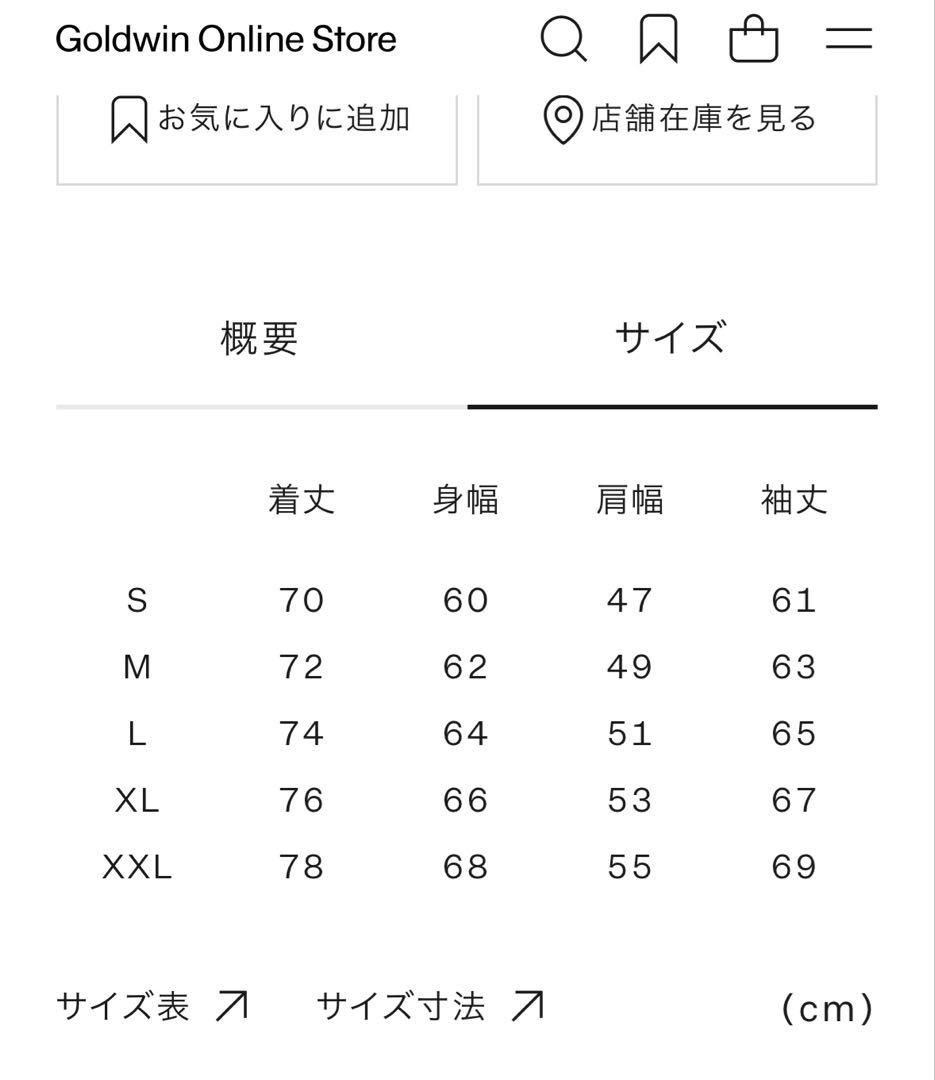Click the location pin icon for store stock
This screenshot has width=935, height=1080.
(x=563, y=117)
